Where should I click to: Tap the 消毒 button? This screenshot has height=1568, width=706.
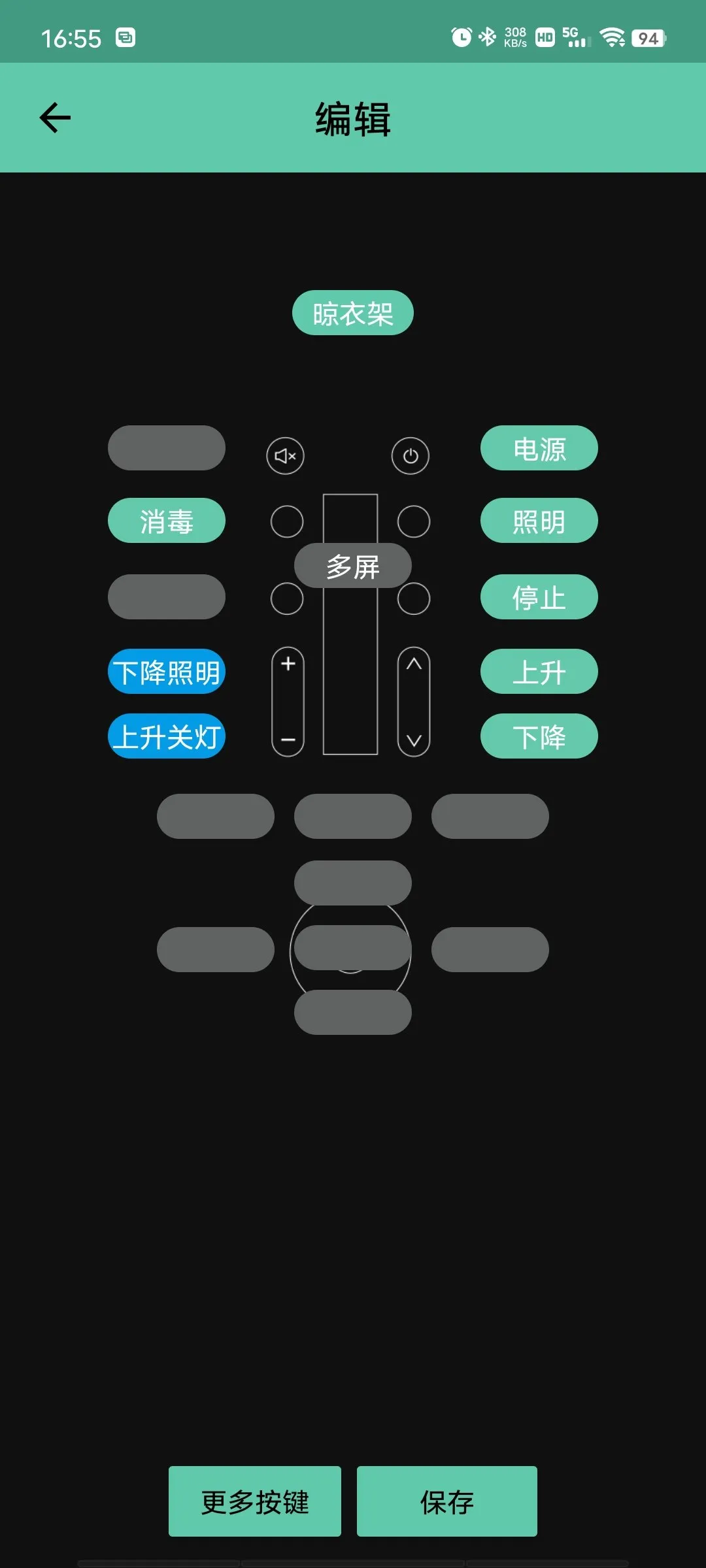pyautogui.click(x=167, y=521)
